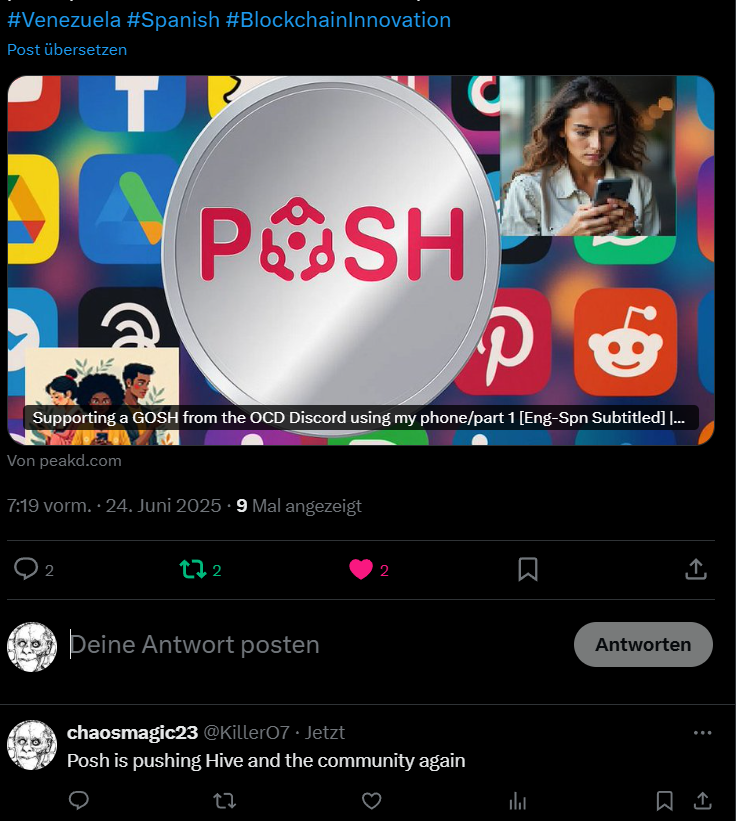
Task: Tap the #Venezuela hashtag
Action: click(x=62, y=19)
